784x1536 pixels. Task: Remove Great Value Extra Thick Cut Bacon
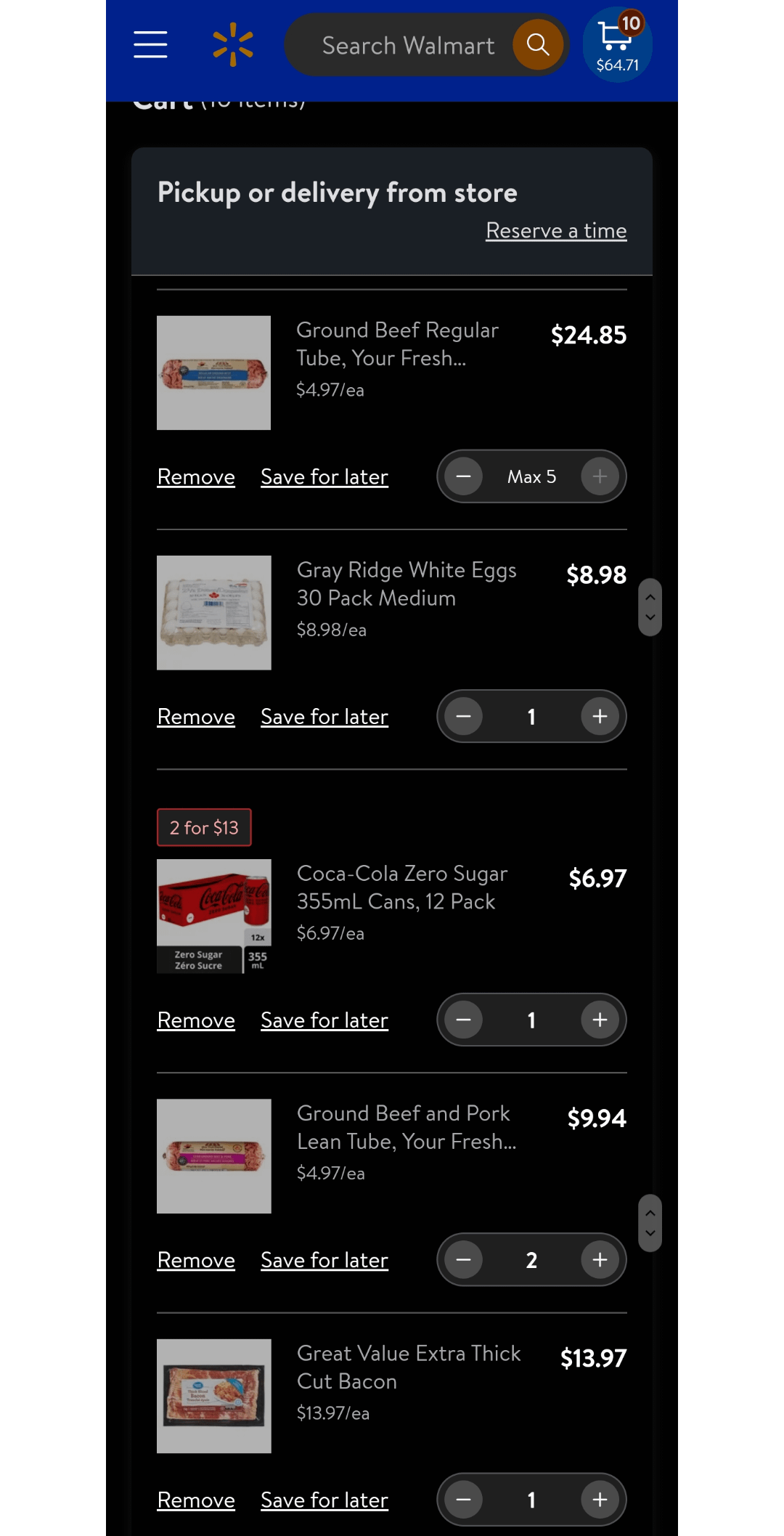pyautogui.click(x=196, y=1500)
